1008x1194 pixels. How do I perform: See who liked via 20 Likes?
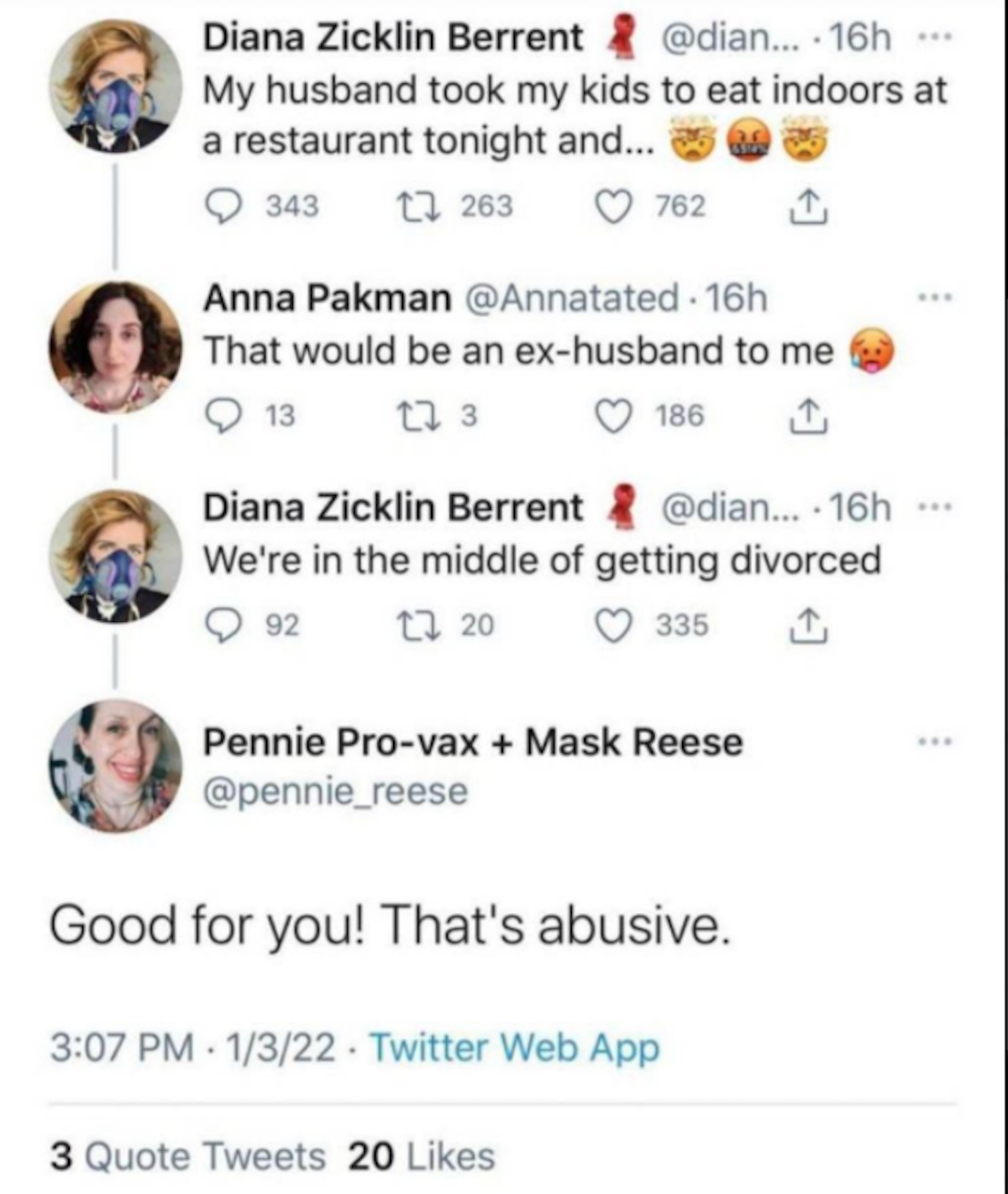[422, 1157]
